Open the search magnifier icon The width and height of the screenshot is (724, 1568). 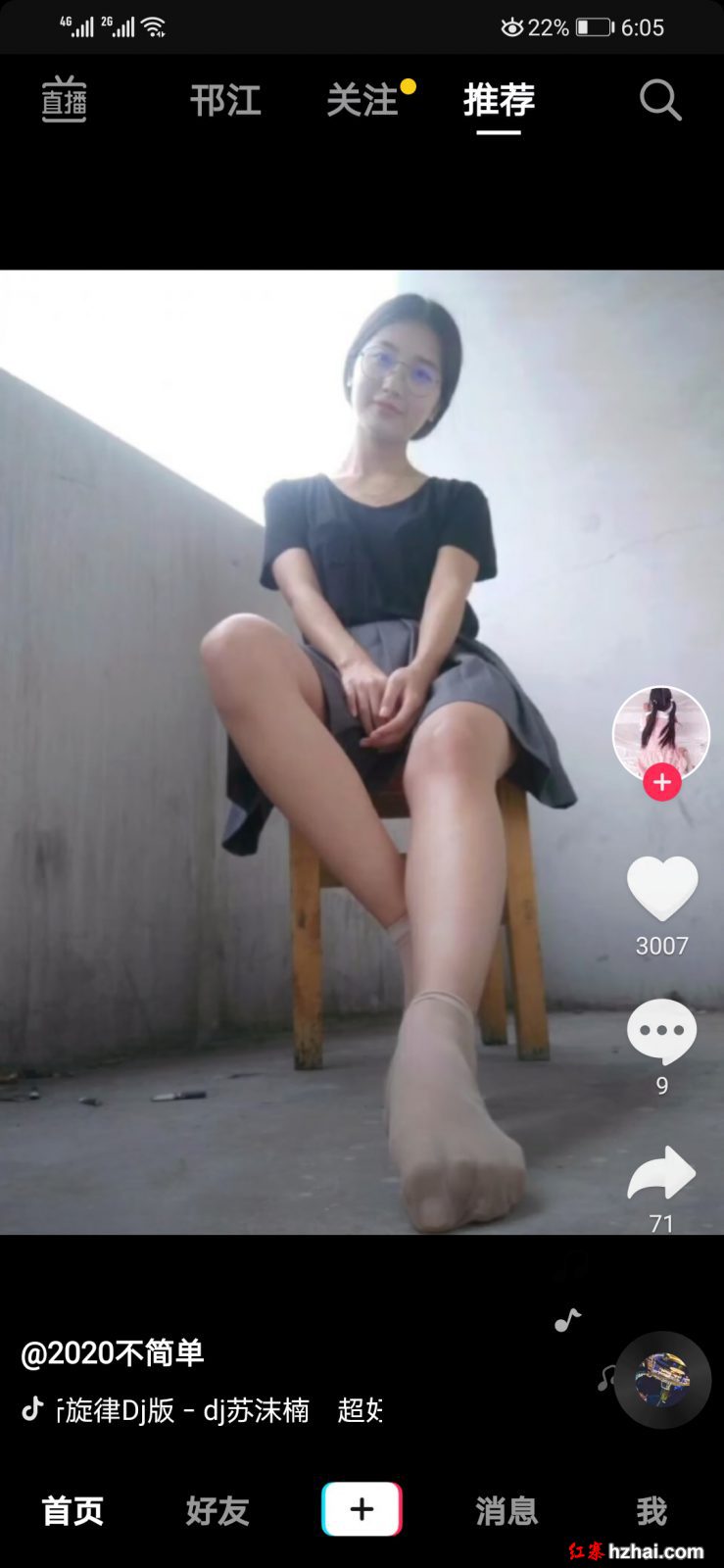[660, 100]
